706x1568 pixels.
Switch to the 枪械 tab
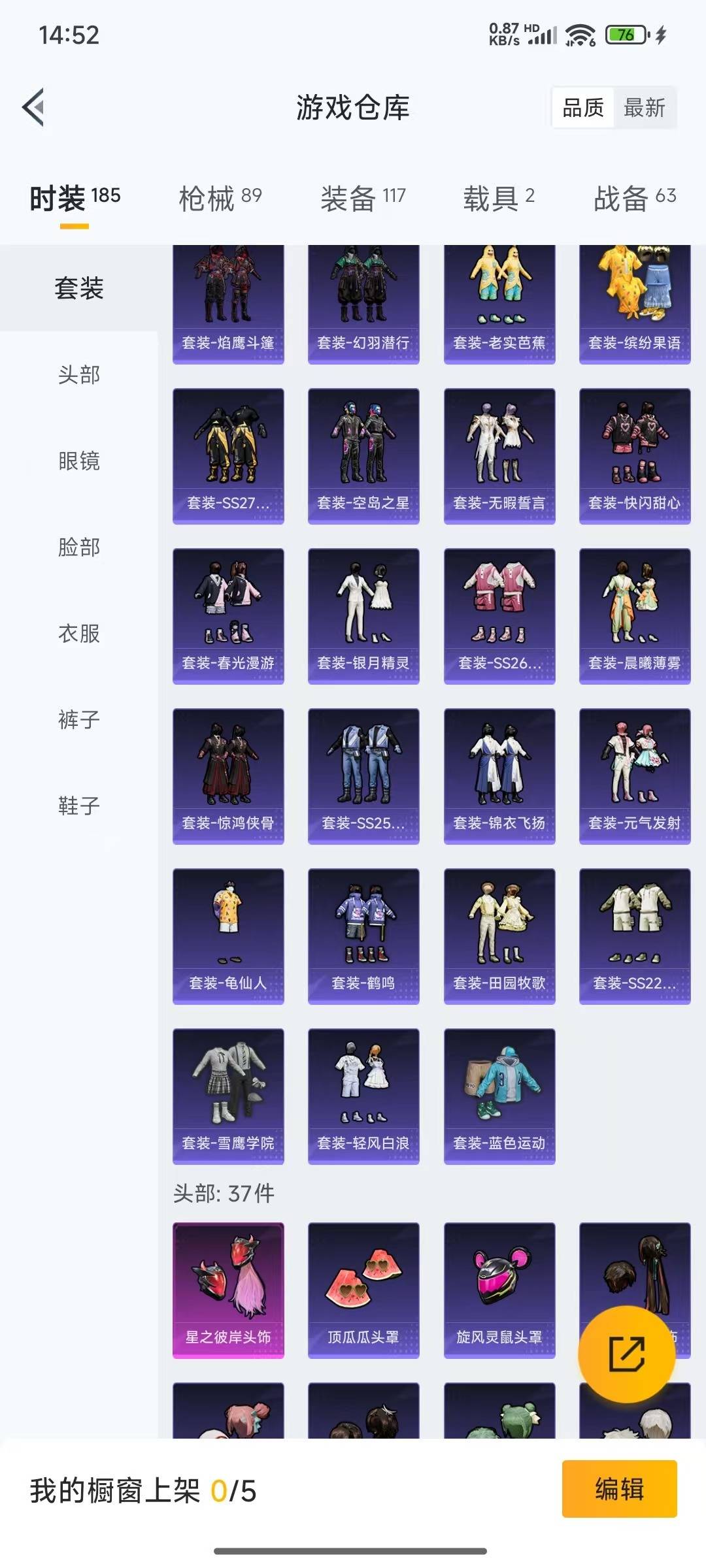(x=220, y=199)
